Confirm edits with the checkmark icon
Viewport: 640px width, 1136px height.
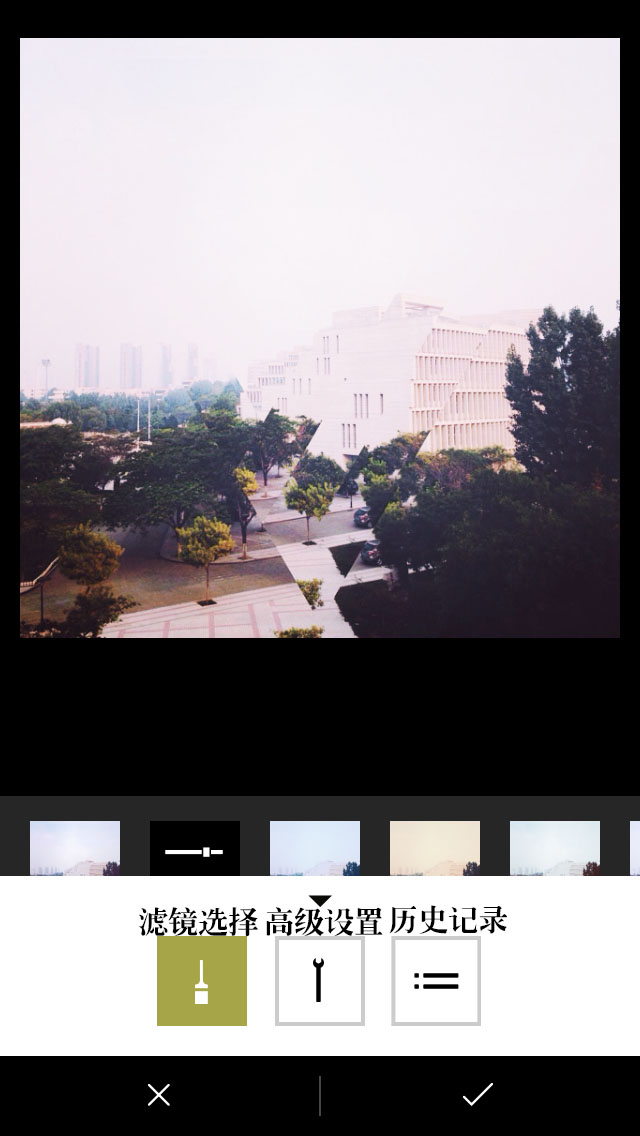(477, 1095)
